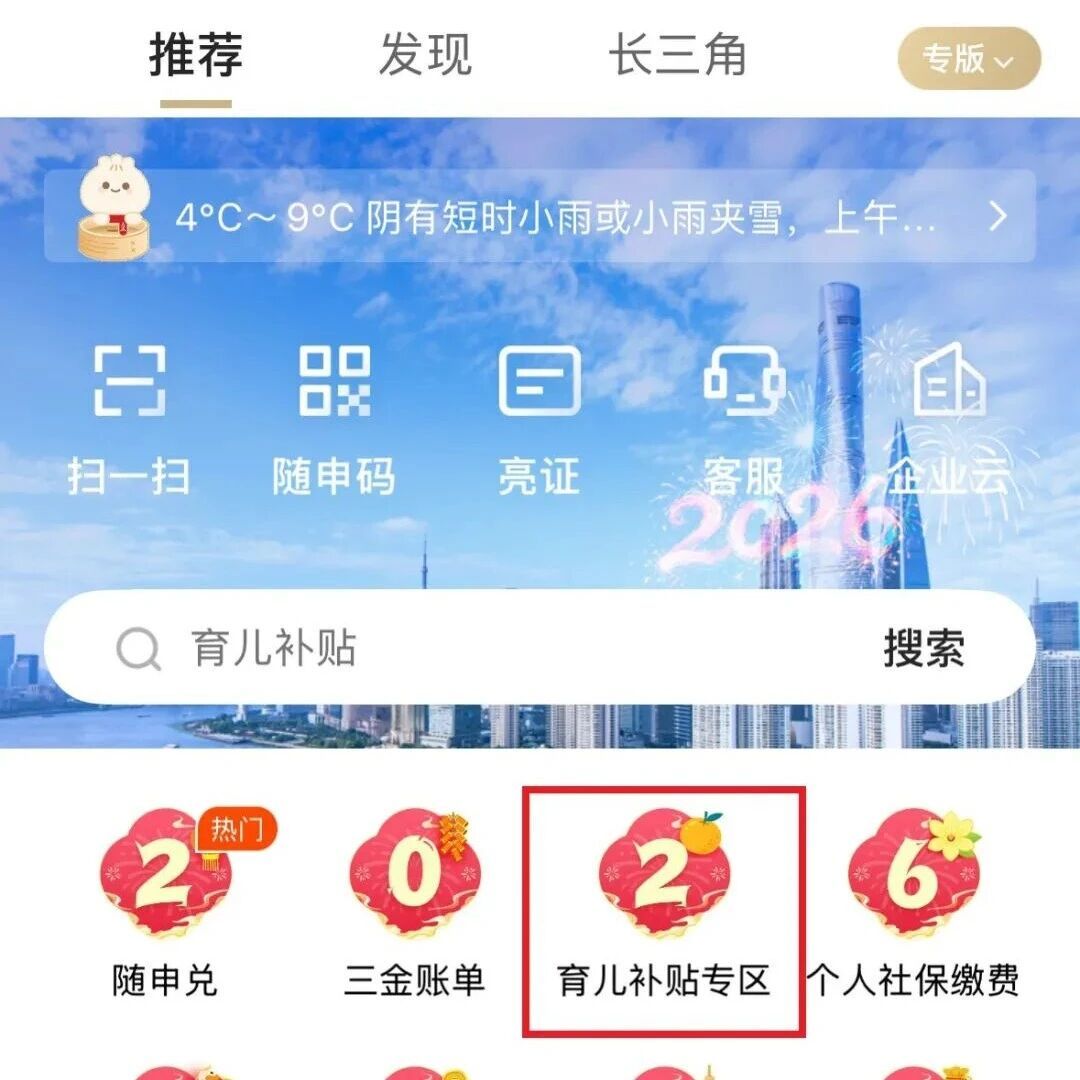The image size is (1080, 1080).
Task: Switch to the 发现 tab
Action: point(425,56)
